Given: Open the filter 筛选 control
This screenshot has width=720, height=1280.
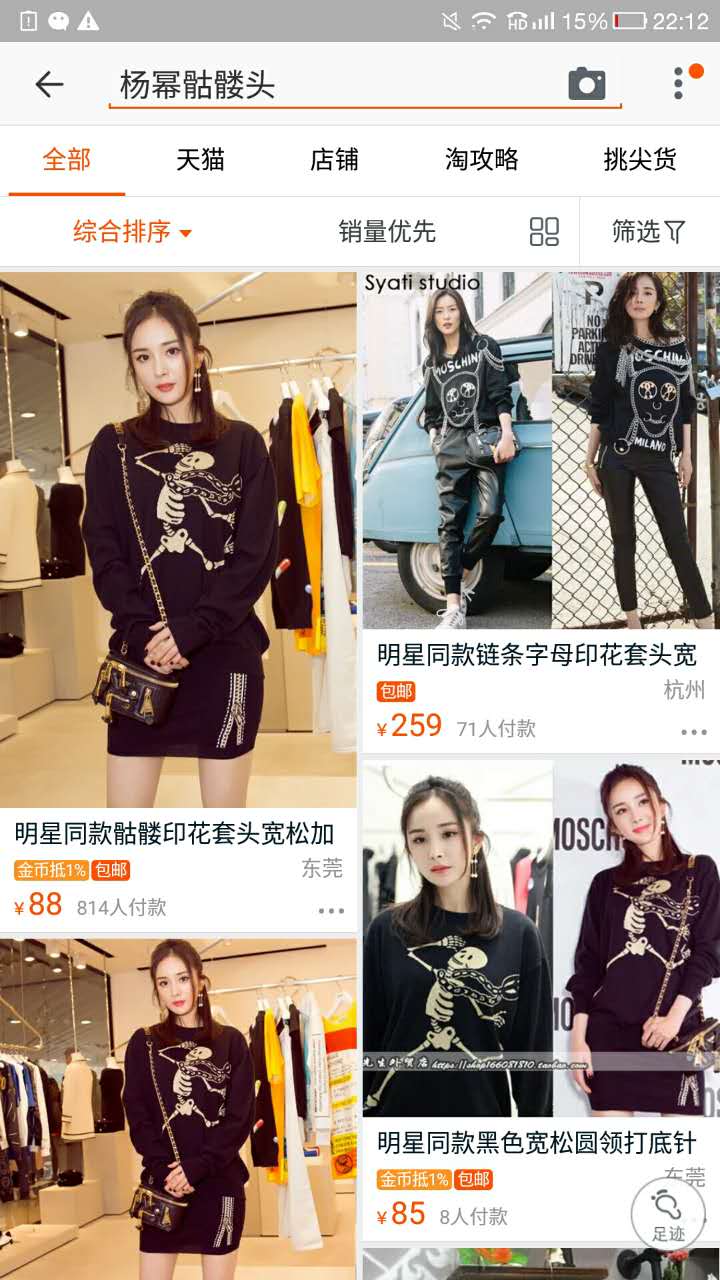Looking at the screenshot, I should coord(649,231).
